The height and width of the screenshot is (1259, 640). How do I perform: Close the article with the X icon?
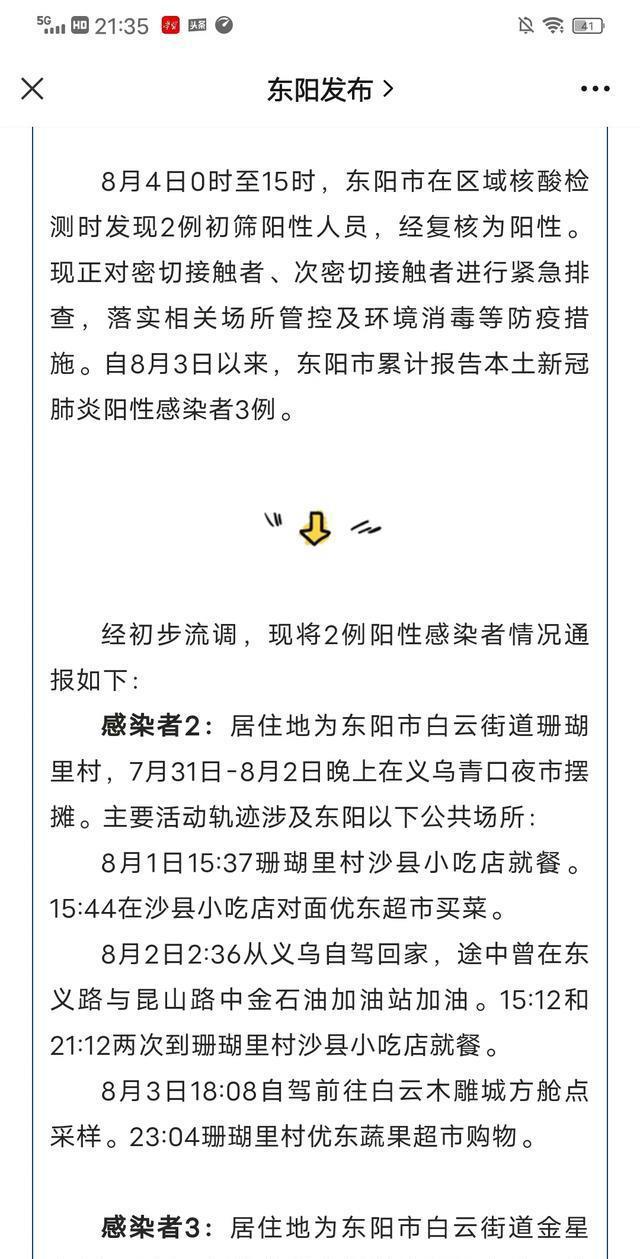pos(32,89)
